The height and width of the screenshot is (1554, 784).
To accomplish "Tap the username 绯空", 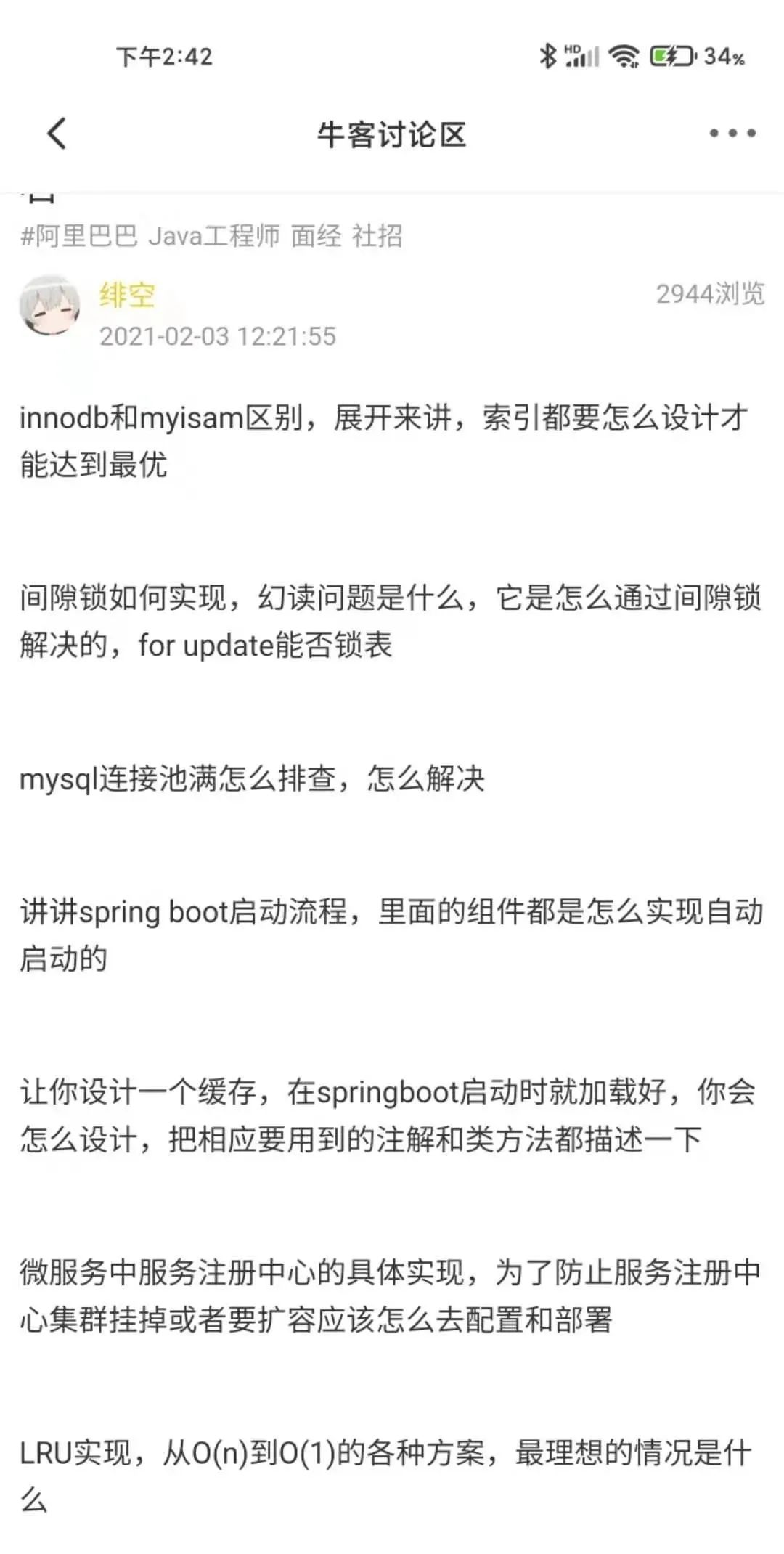I will click(x=127, y=295).
